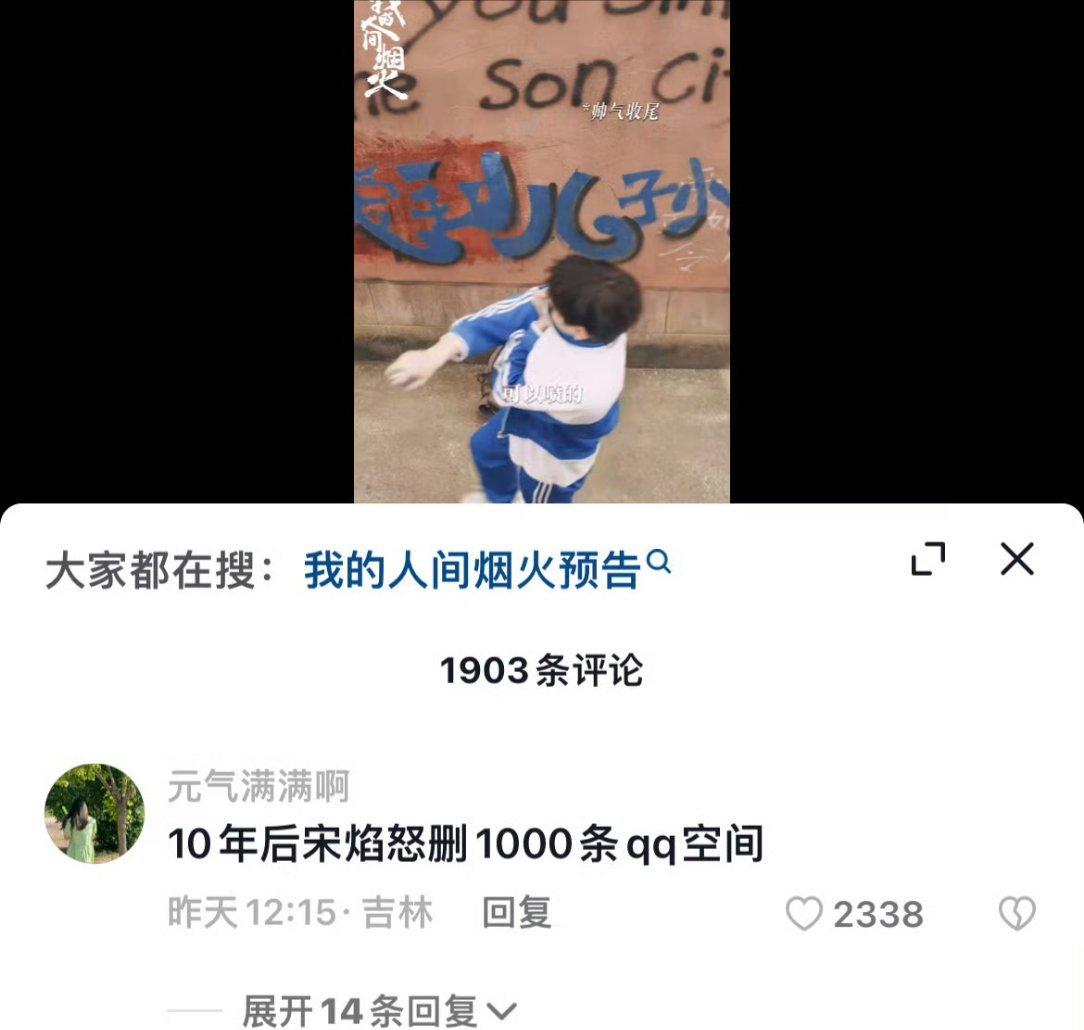
Task: Expand comments panel to full screen
Action: click(928, 559)
